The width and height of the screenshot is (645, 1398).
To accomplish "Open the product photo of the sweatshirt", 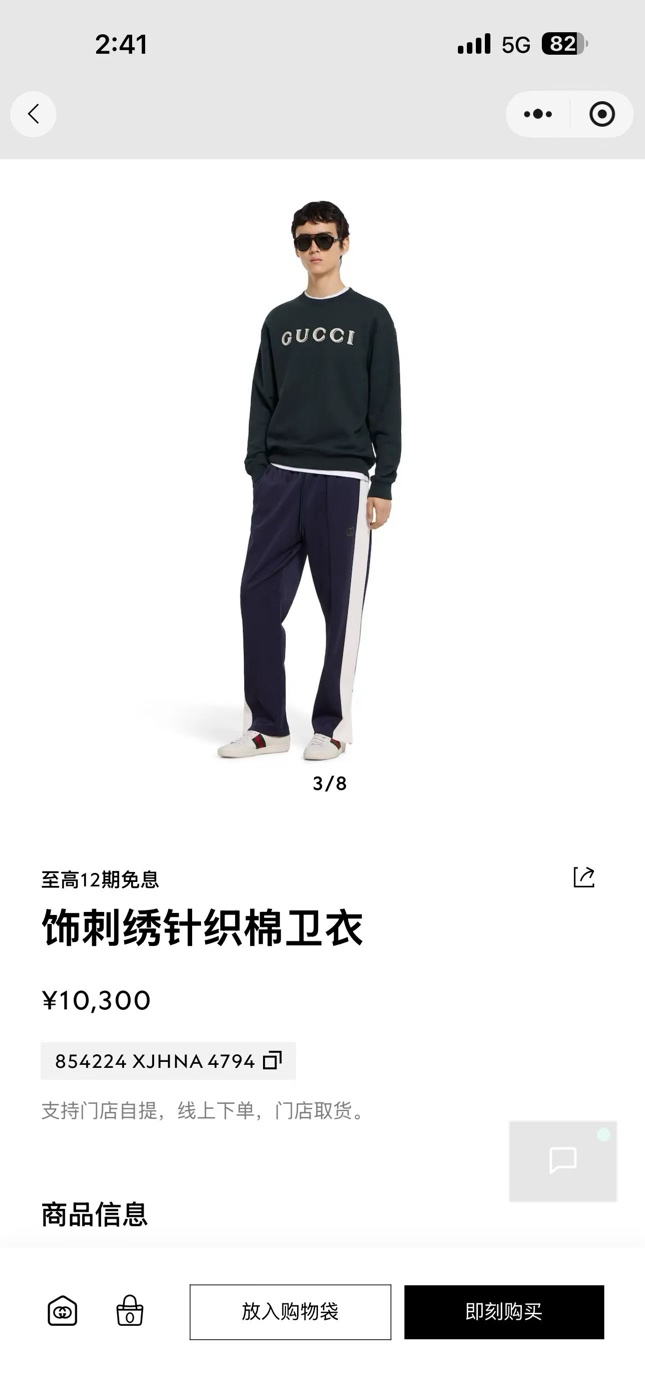I will 322,480.
